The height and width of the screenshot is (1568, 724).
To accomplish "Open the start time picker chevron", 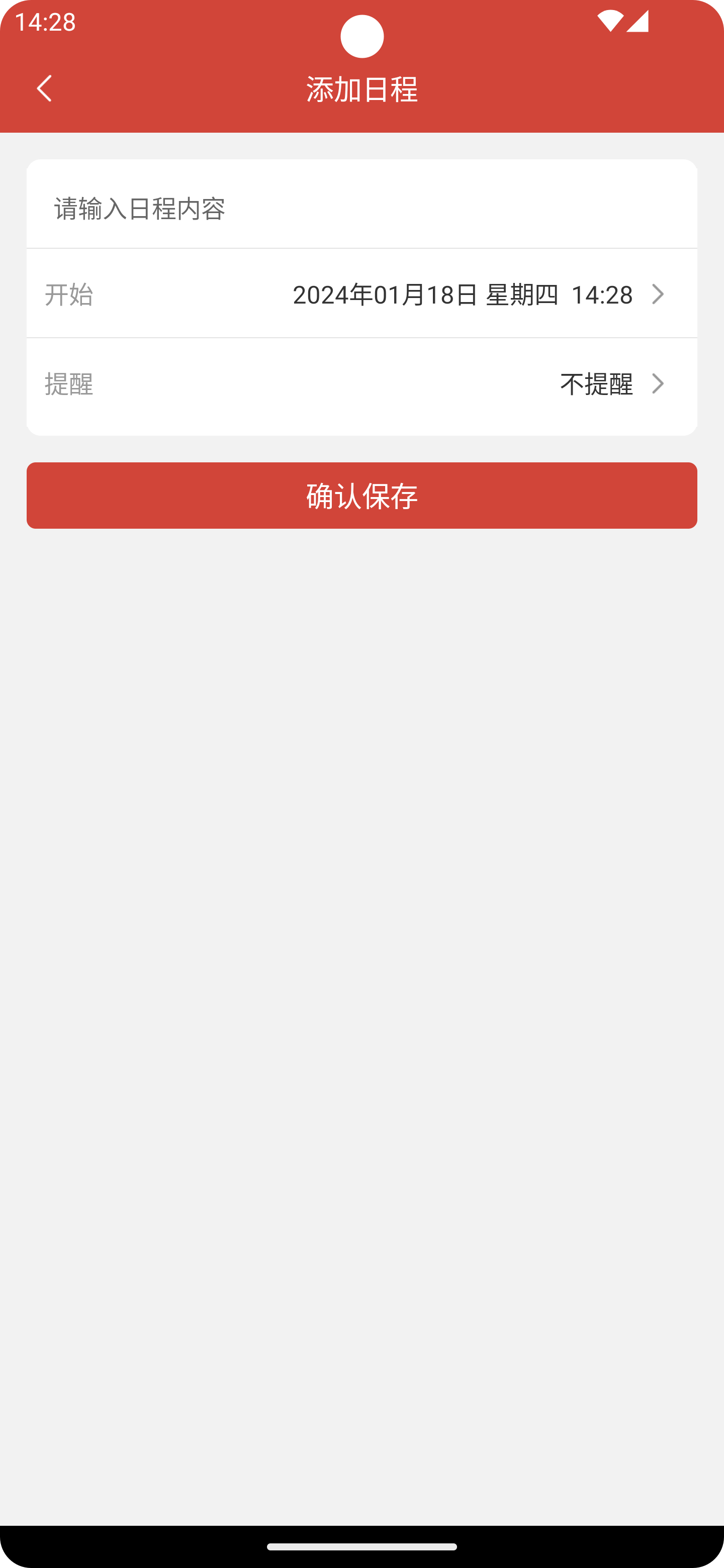I will coord(659,295).
